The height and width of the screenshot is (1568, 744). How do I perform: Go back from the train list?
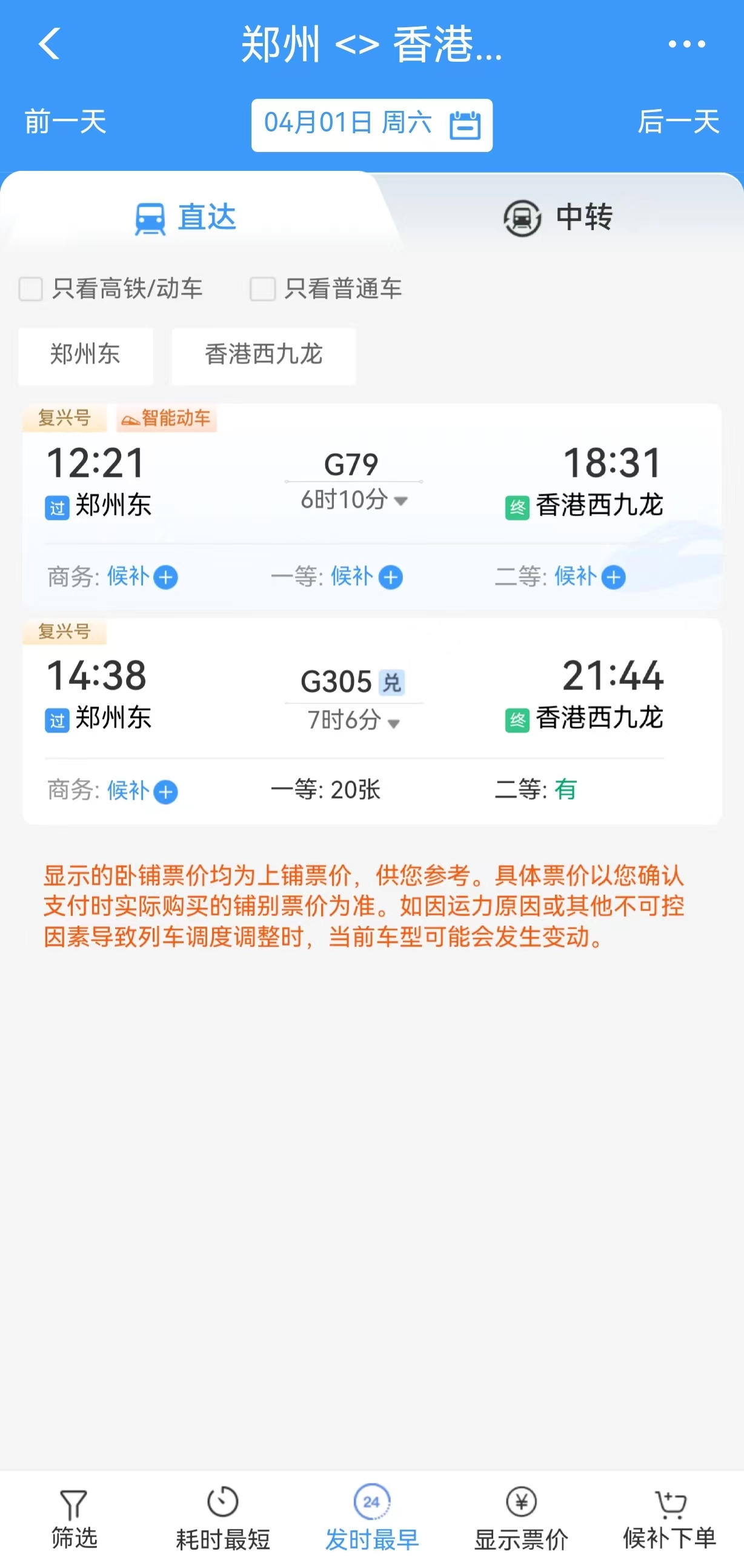click(50, 44)
